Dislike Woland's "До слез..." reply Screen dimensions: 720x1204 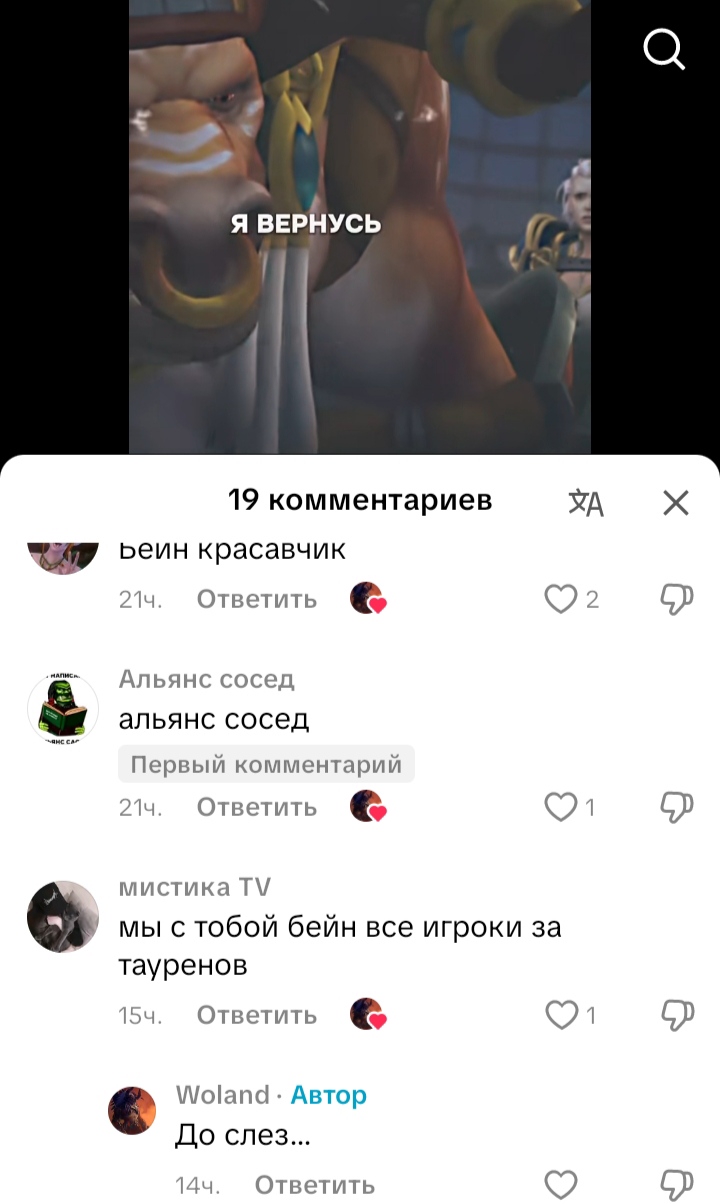coord(677,1185)
